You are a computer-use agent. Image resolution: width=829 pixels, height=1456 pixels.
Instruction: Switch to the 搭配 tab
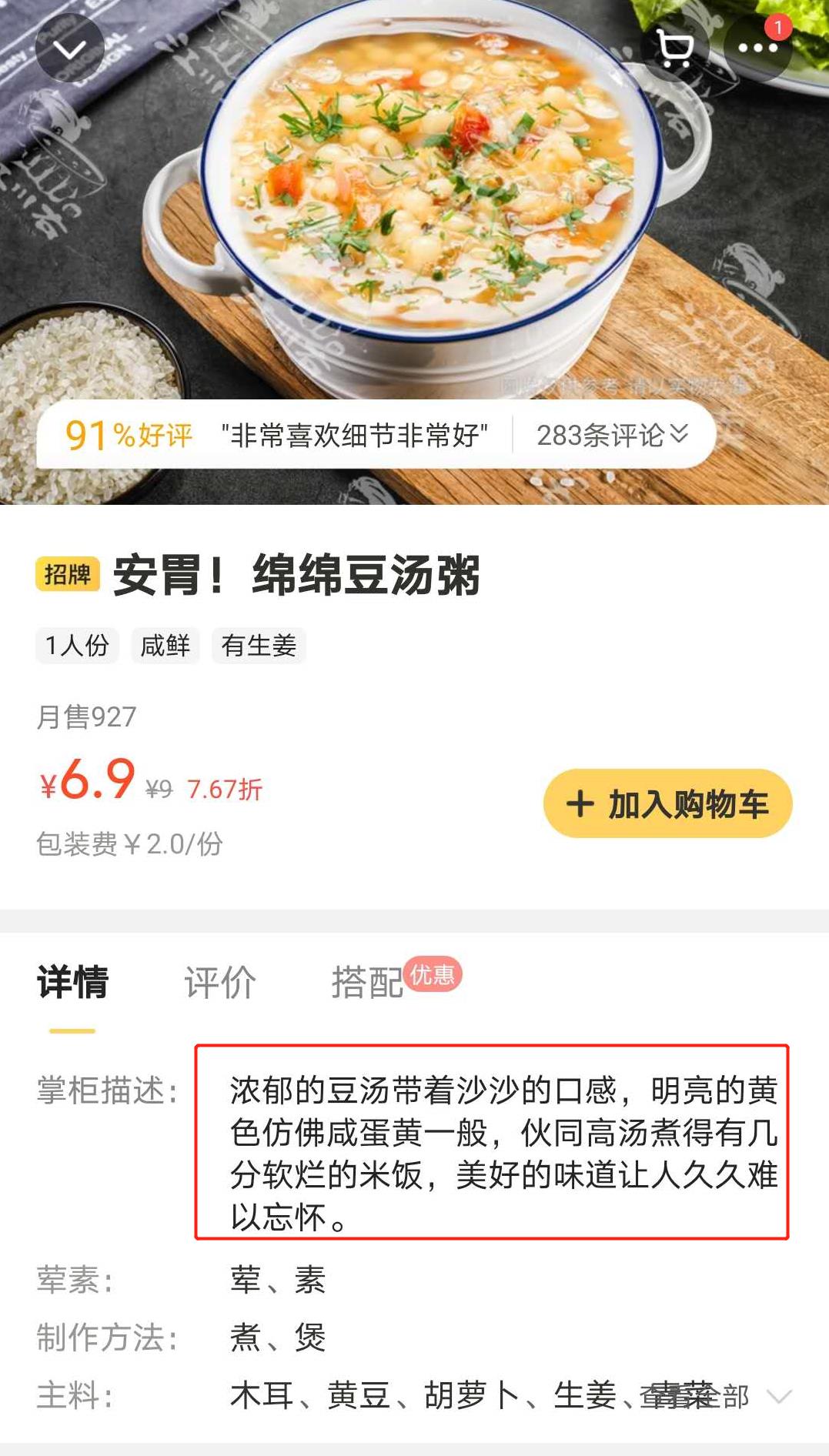tap(368, 983)
